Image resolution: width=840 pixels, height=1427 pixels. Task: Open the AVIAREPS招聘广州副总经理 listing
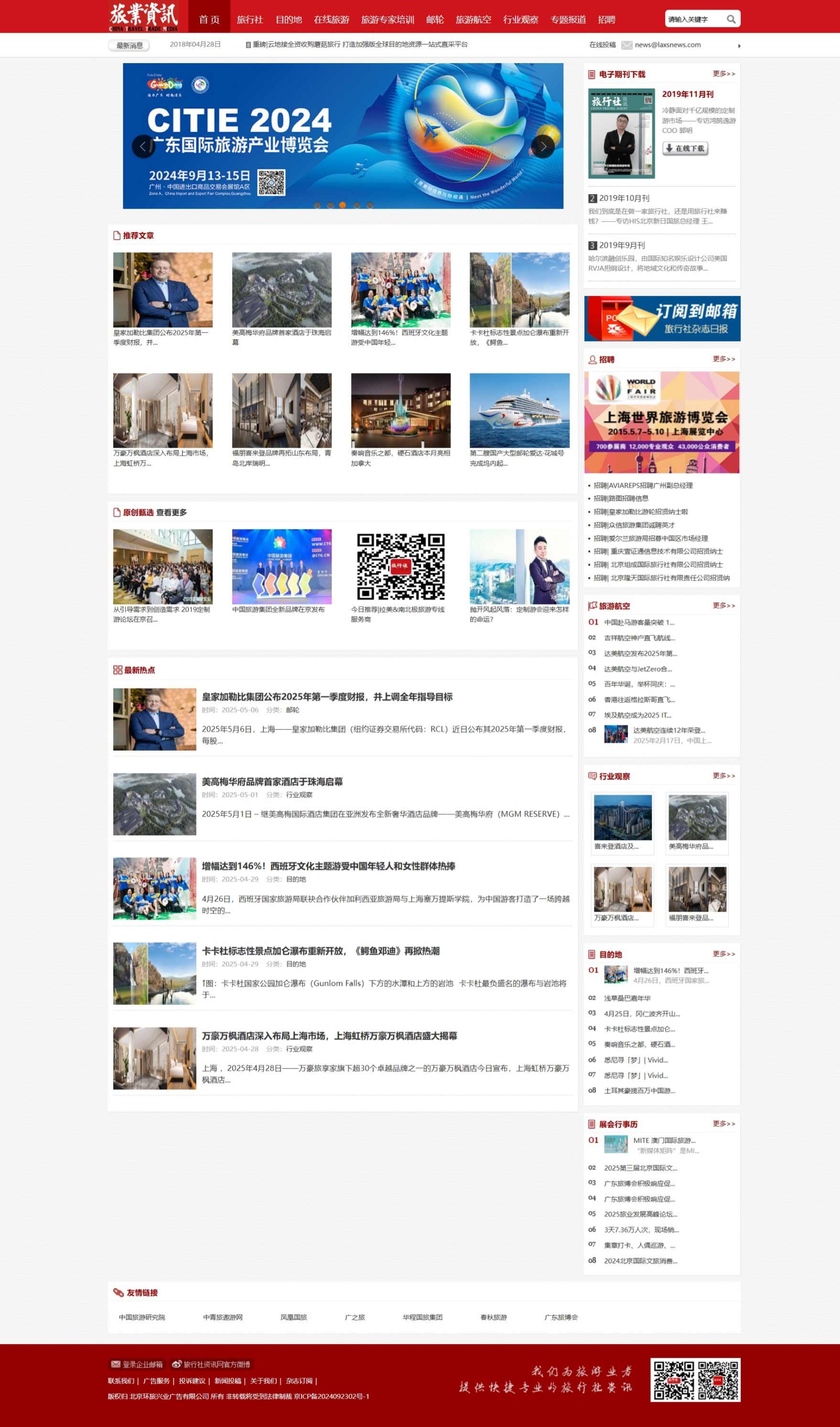coord(643,485)
